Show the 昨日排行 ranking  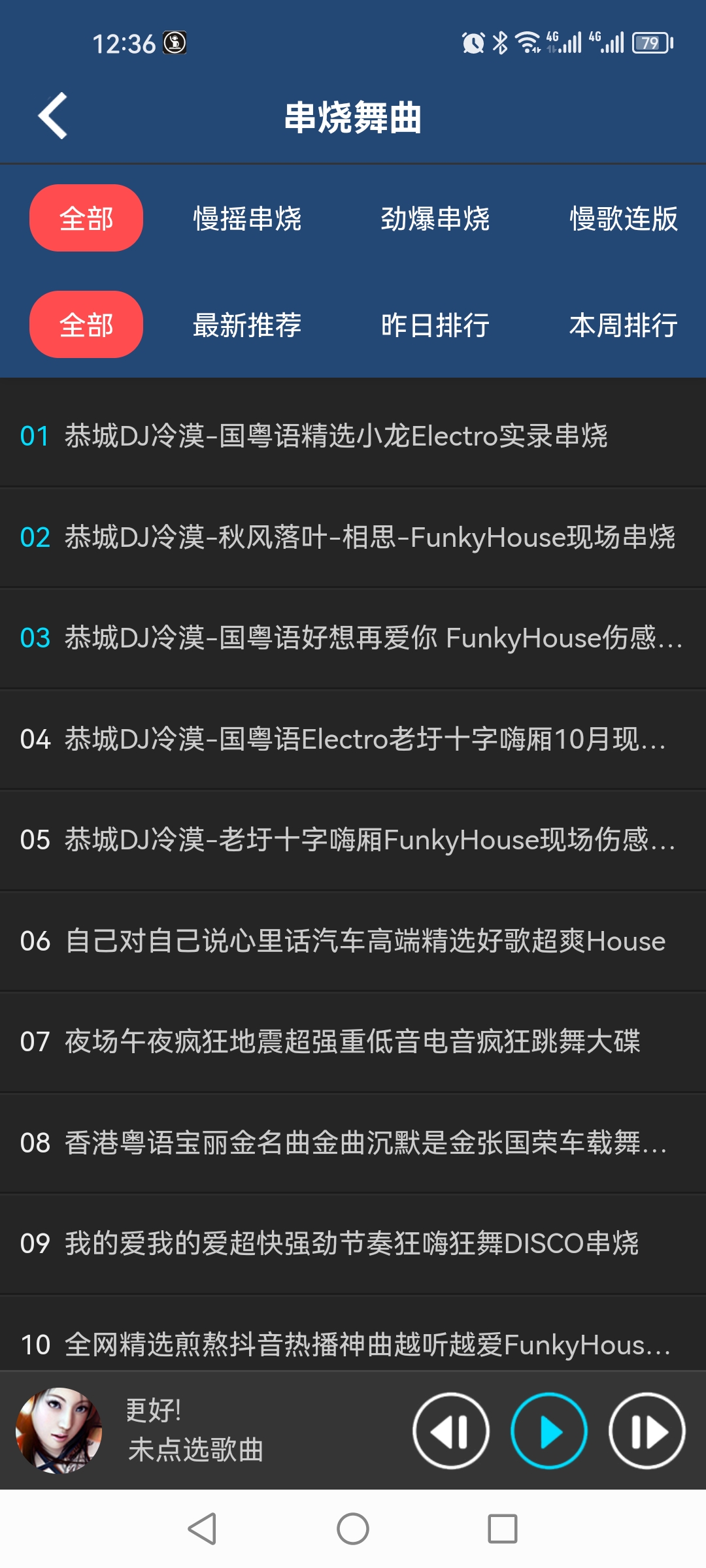(x=435, y=325)
